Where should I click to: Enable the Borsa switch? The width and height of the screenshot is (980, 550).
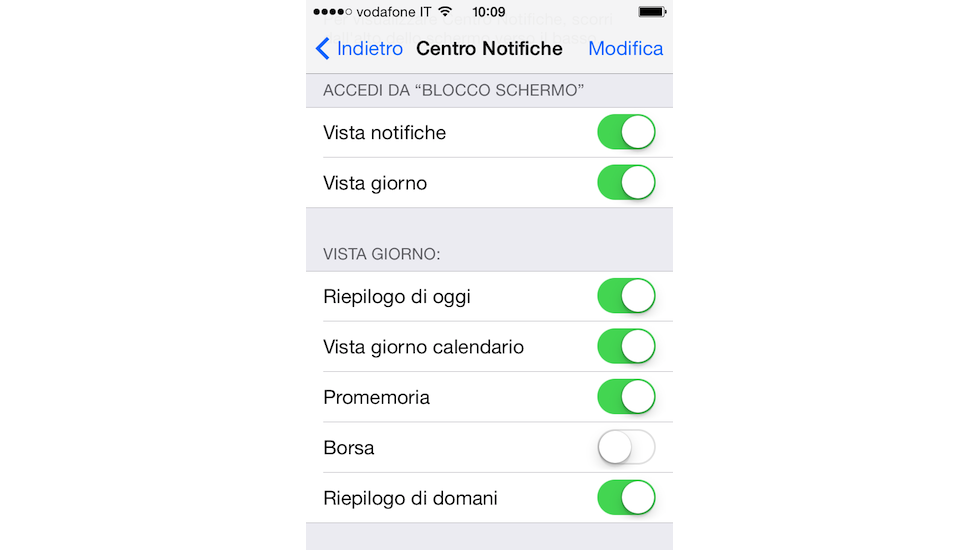point(626,447)
